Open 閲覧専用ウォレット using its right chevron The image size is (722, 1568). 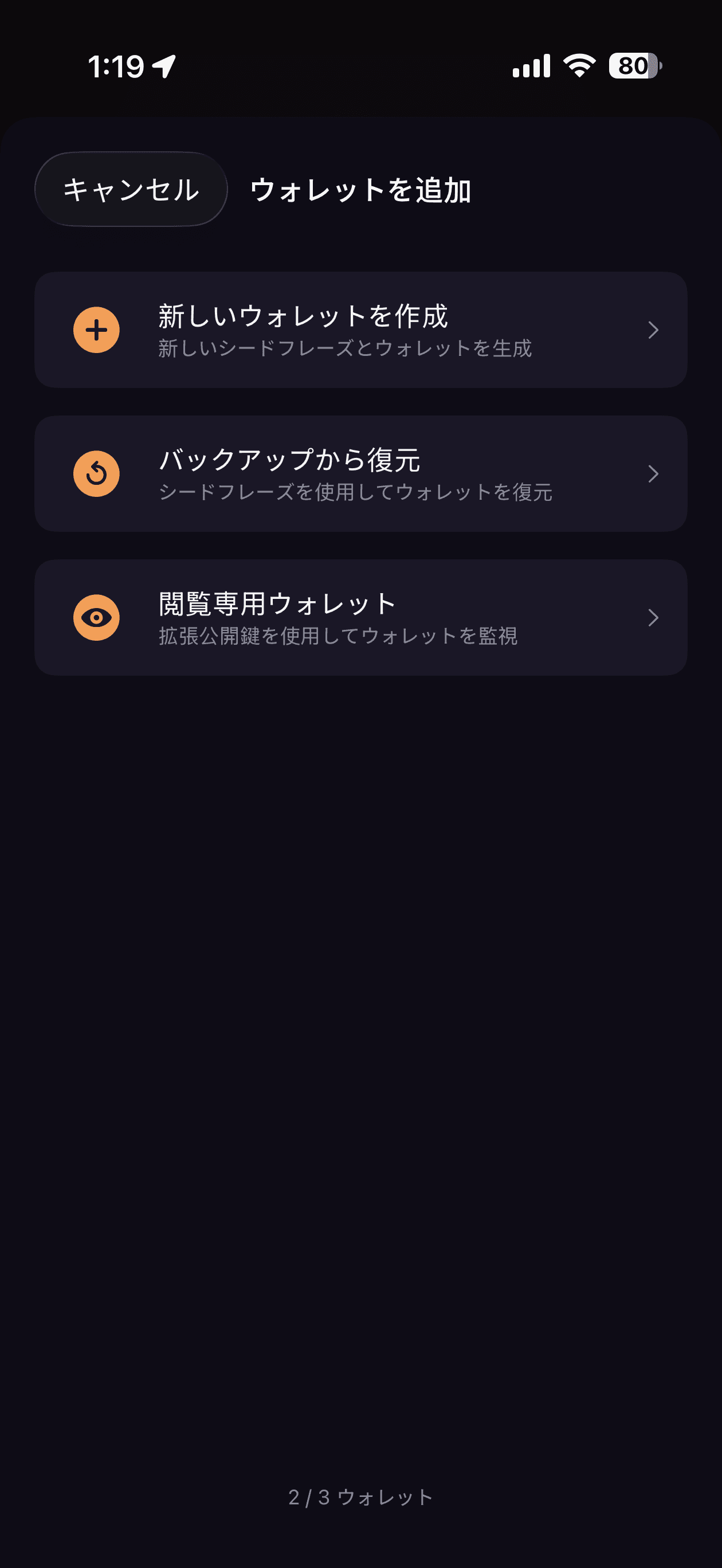click(x=653, y=617)
